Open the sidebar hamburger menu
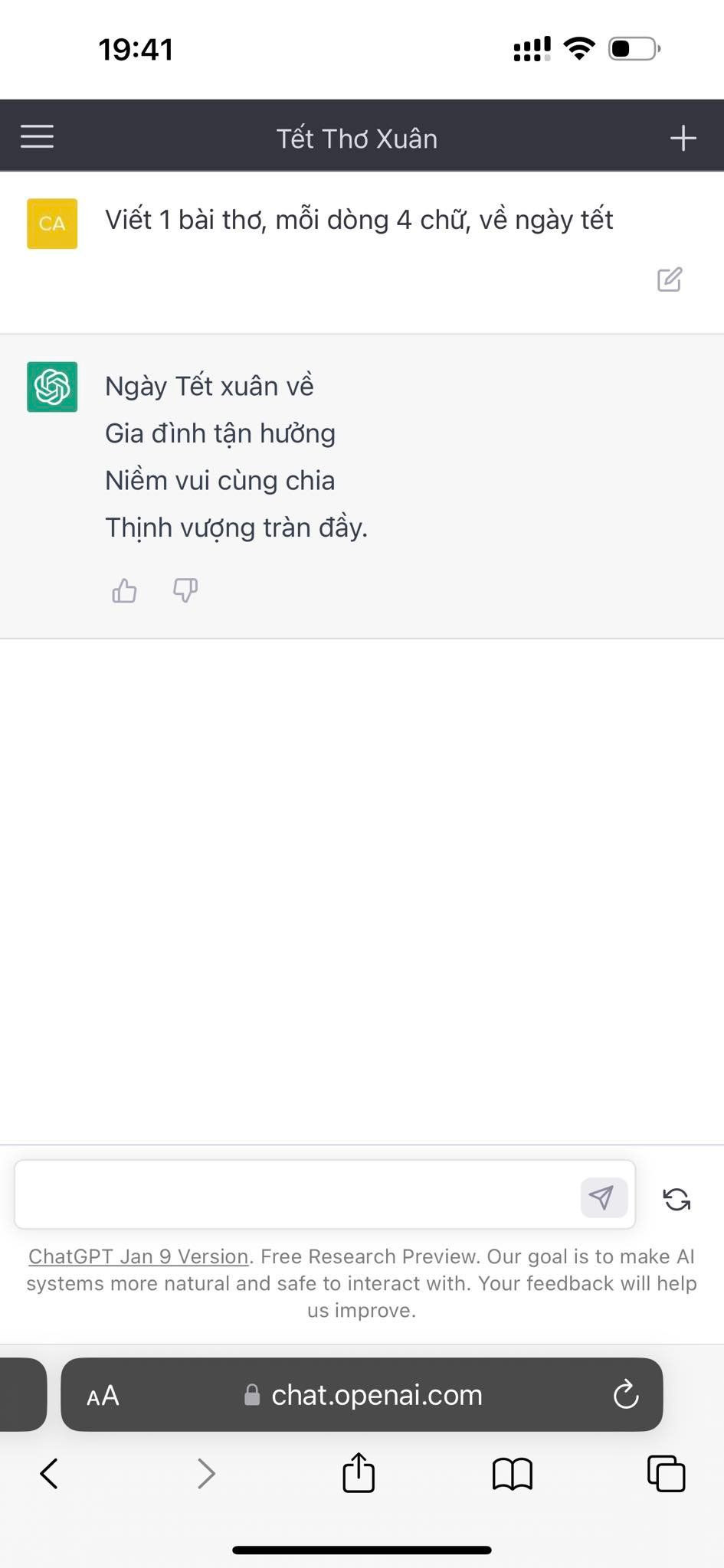 (36, 136)
